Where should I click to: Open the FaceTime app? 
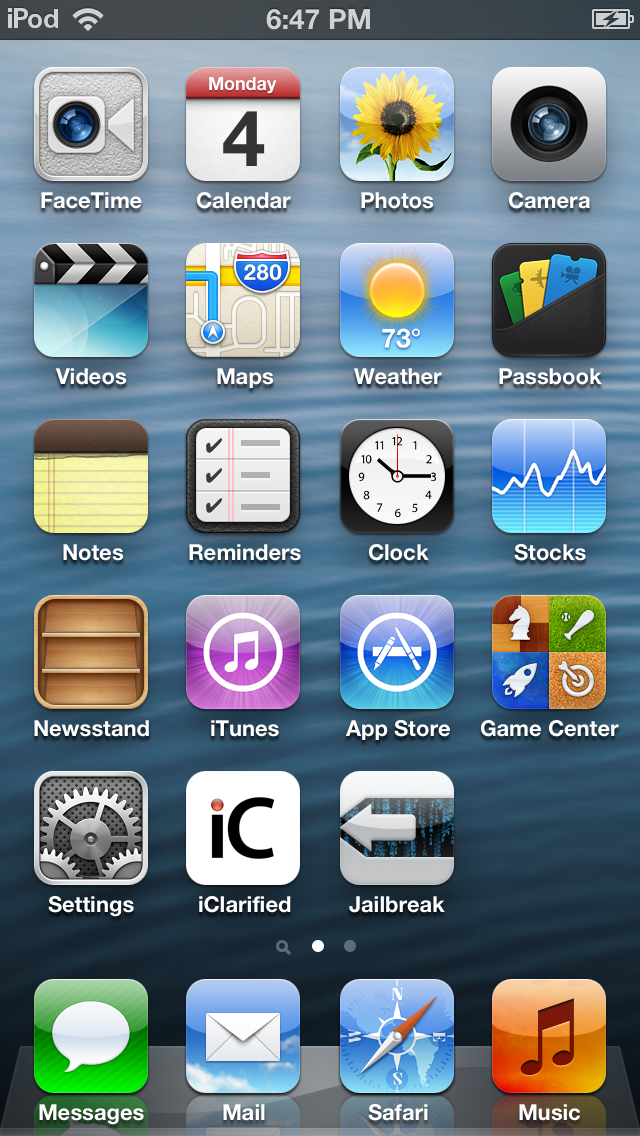91,124
